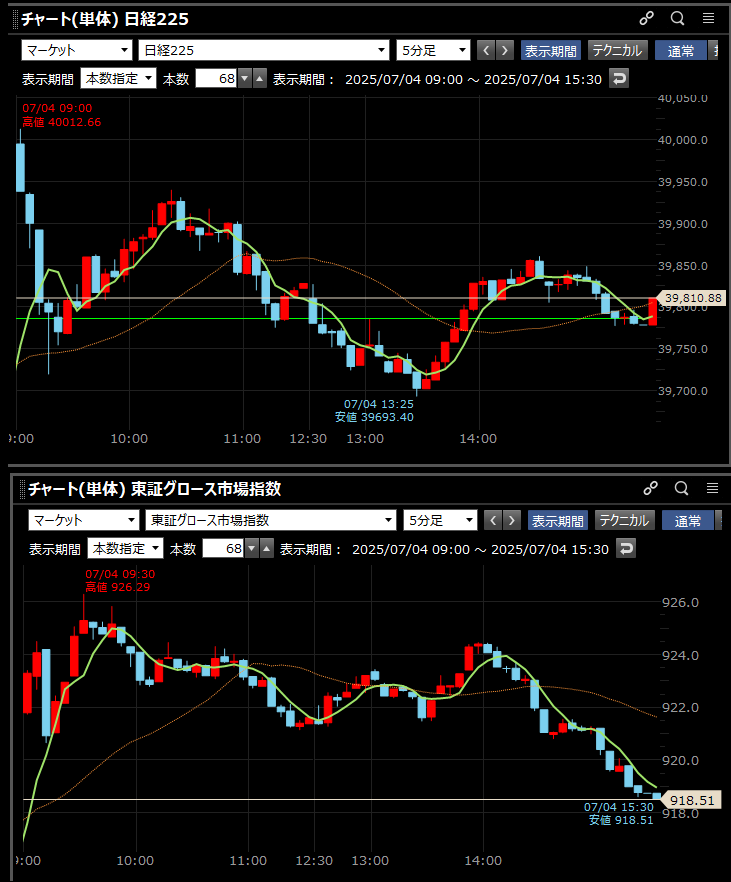The image size is (731, 882).
Task: Open menu in 東証グロース市場指数 chart header
Action: tap(712, 489)
